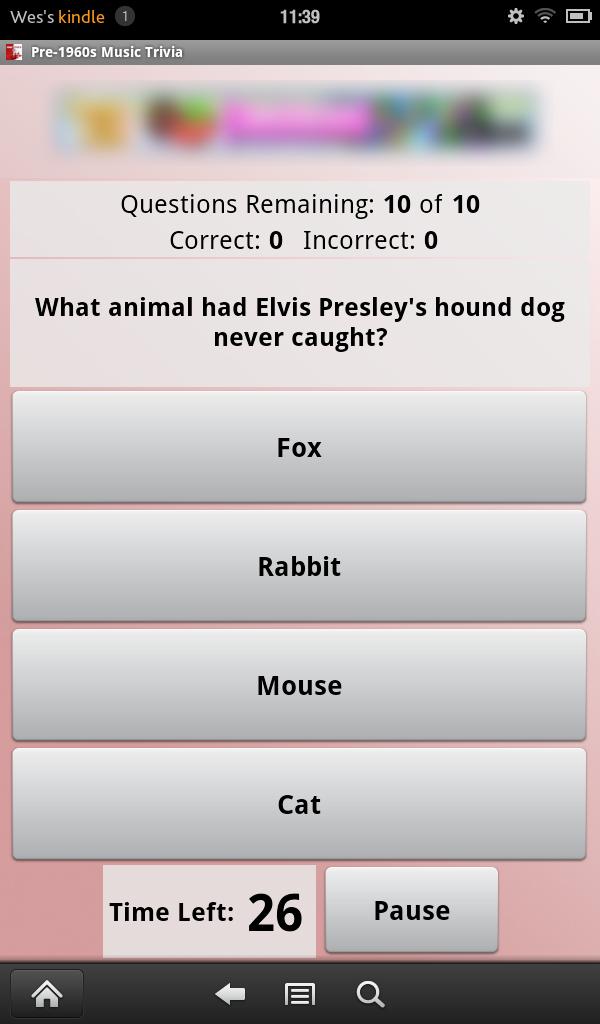This screenshot has height=1024, width=600.
Task: Select the Rabbit answer
Action: coord(299,566)
